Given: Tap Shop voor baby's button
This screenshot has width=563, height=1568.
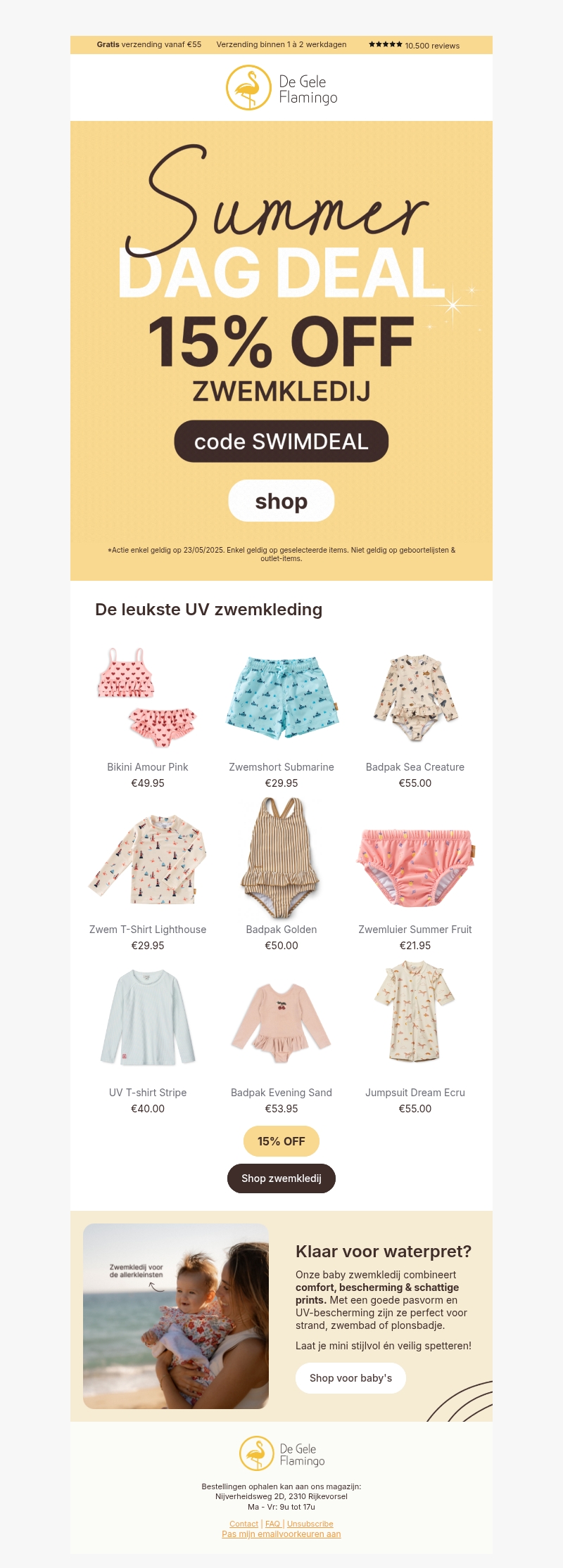Looking at the screenshot, I should tap(350, 1378).
